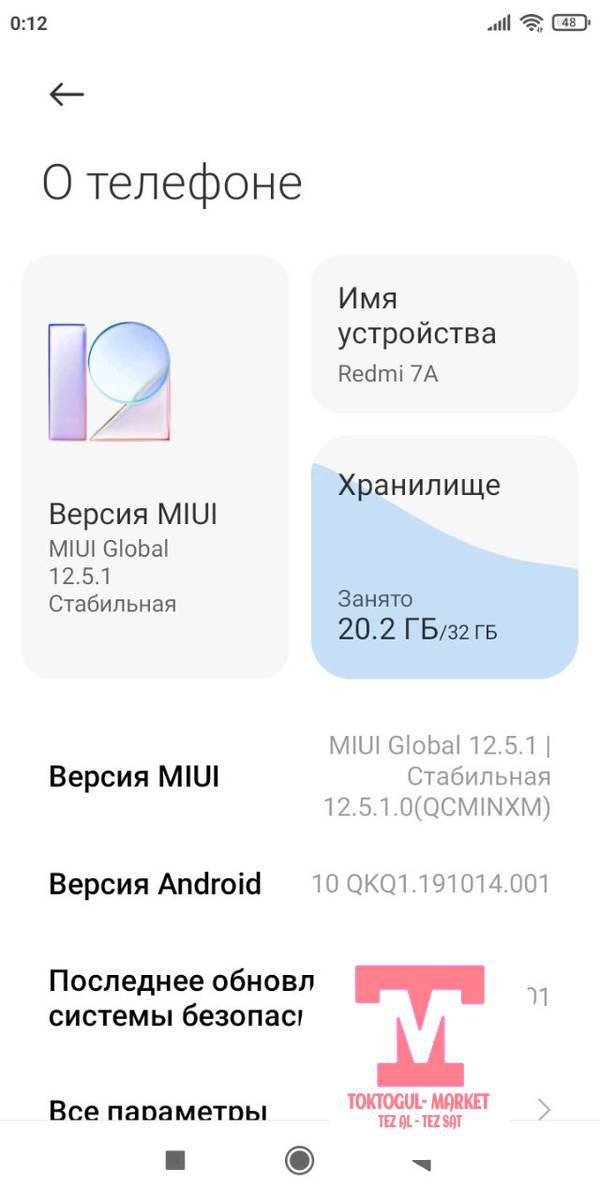Open the device name card Redmi 7A
This screenshot has width=600, height=1200.
point(444,334)
